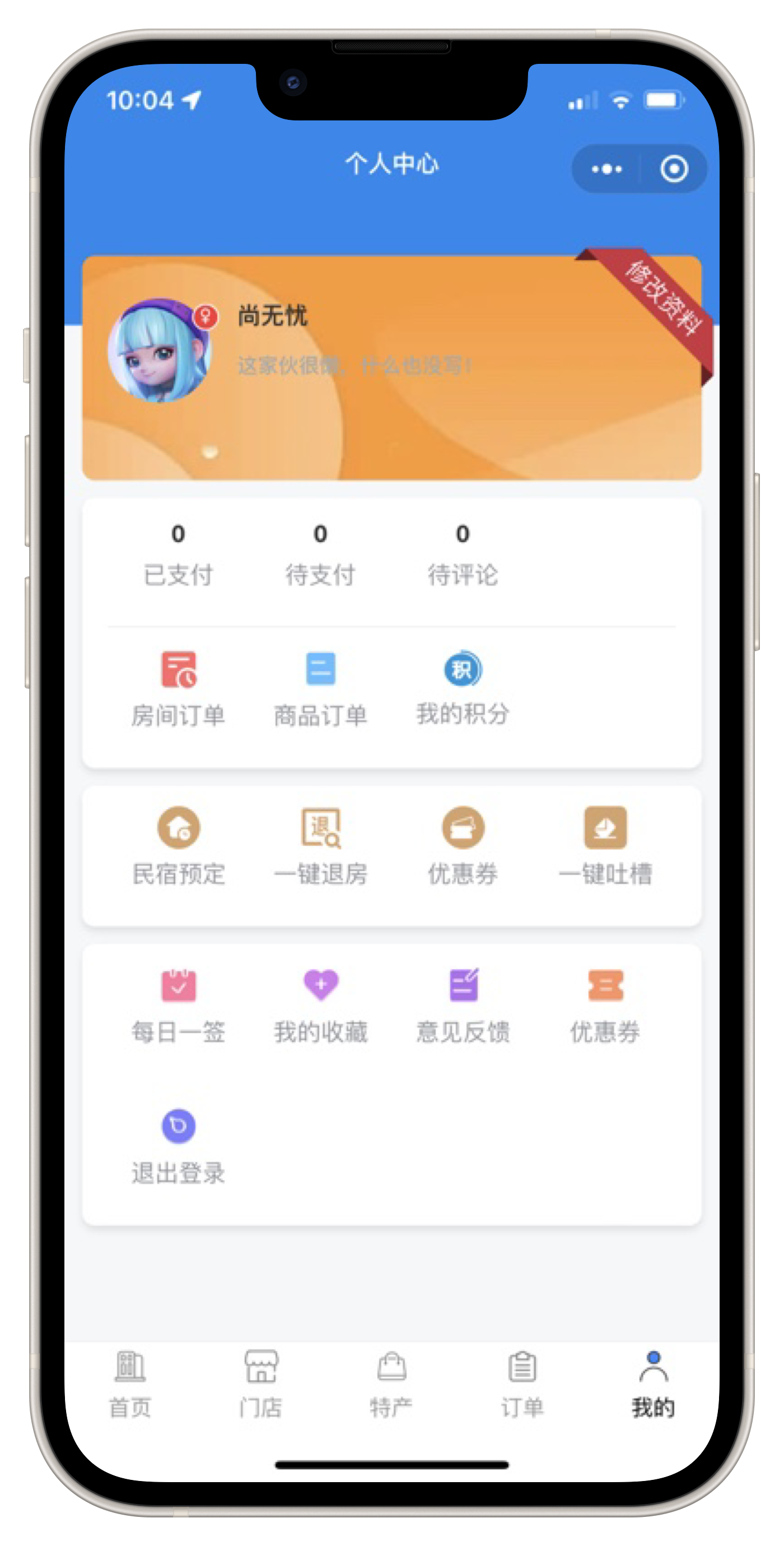784x1546 pixels.
Task: Open 一键吐槽 complaint entry
Action: click(605, 846)
